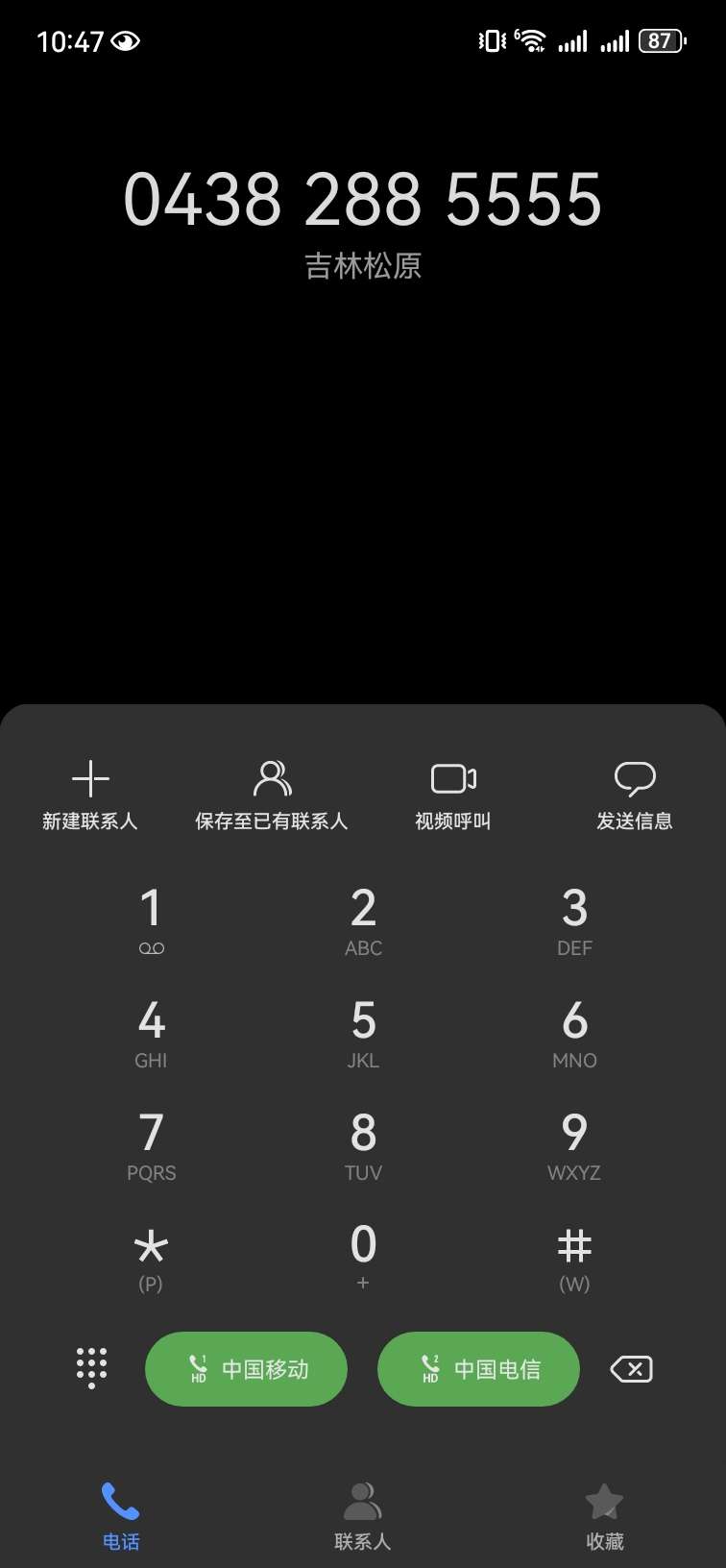Enter 0 on the dial pad
The image size is (726, 1568).
pyautogui.click(x=363, y=1257)
